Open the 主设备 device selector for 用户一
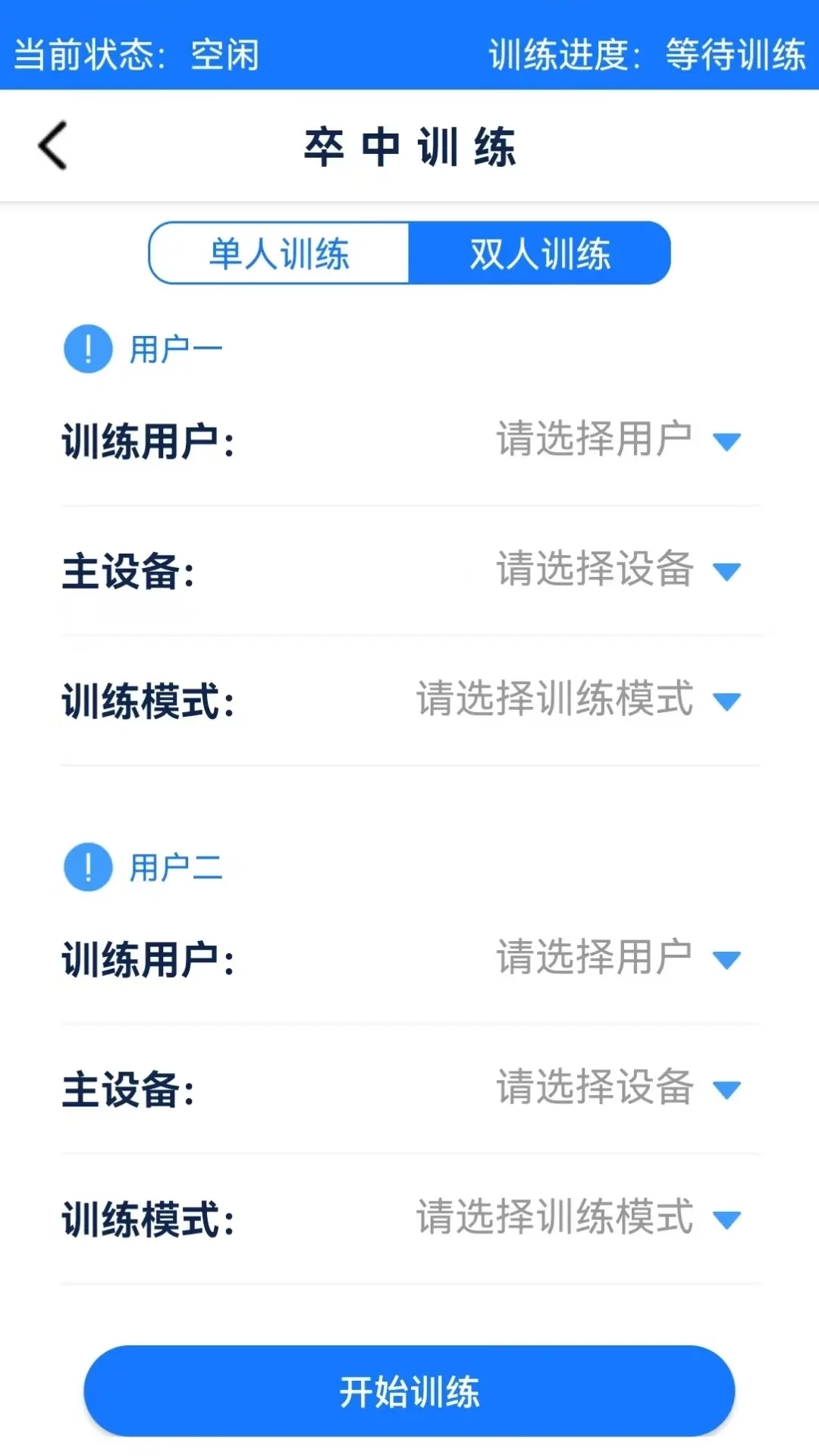 [596, 571]
